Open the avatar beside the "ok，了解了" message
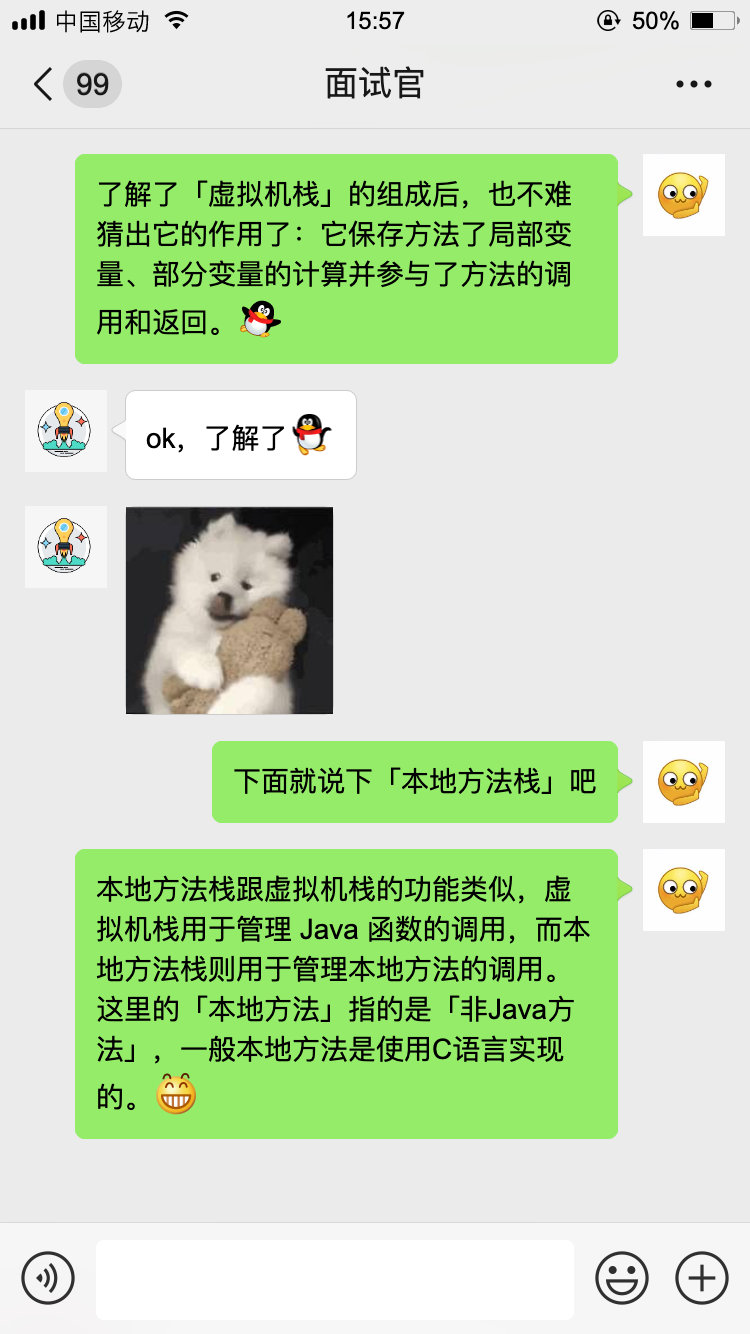Viewport: 750px width, 1334px height. click(x=65, y=431)
